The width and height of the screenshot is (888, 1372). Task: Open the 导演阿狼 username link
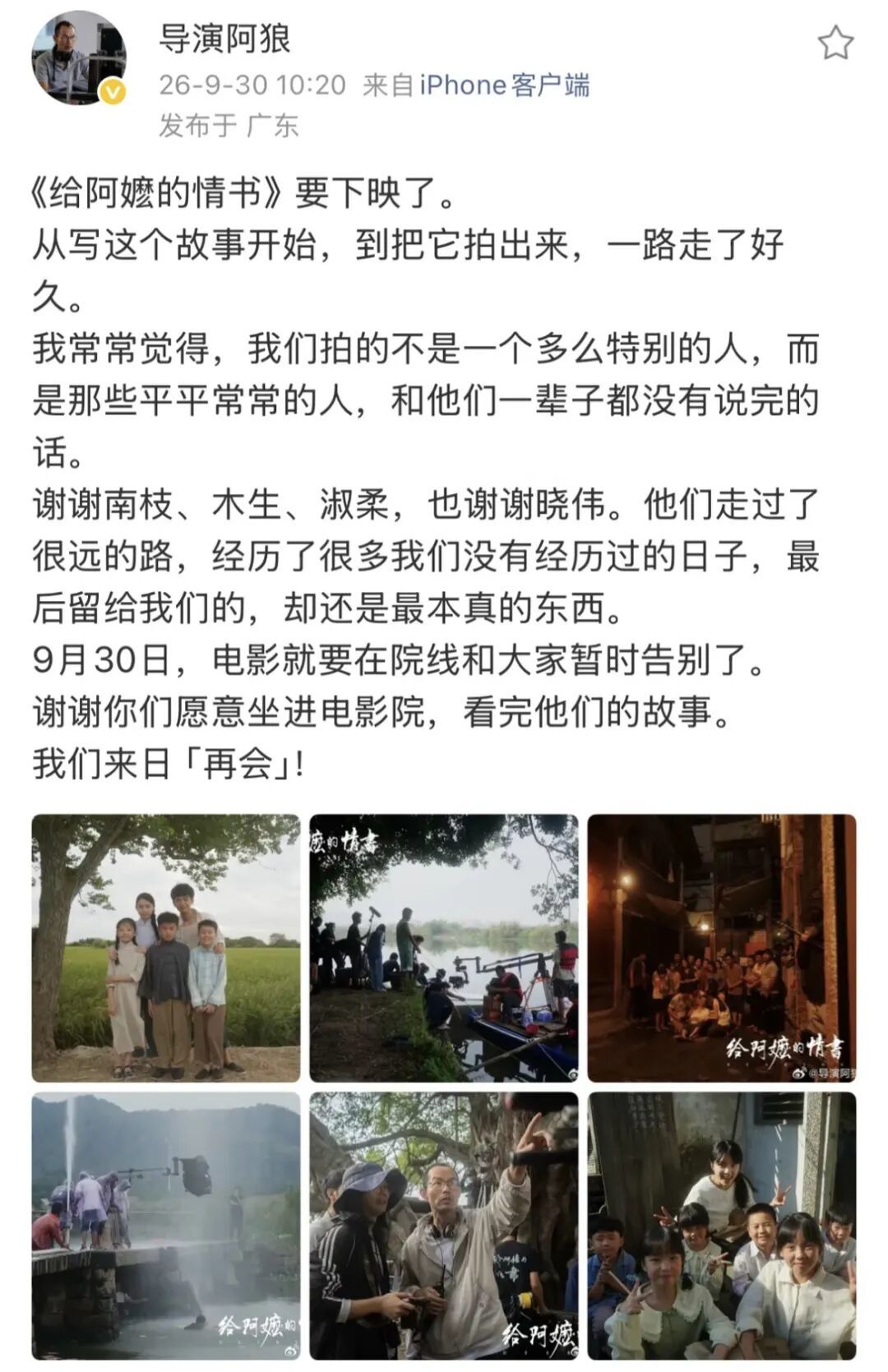[x=224, y=38]
